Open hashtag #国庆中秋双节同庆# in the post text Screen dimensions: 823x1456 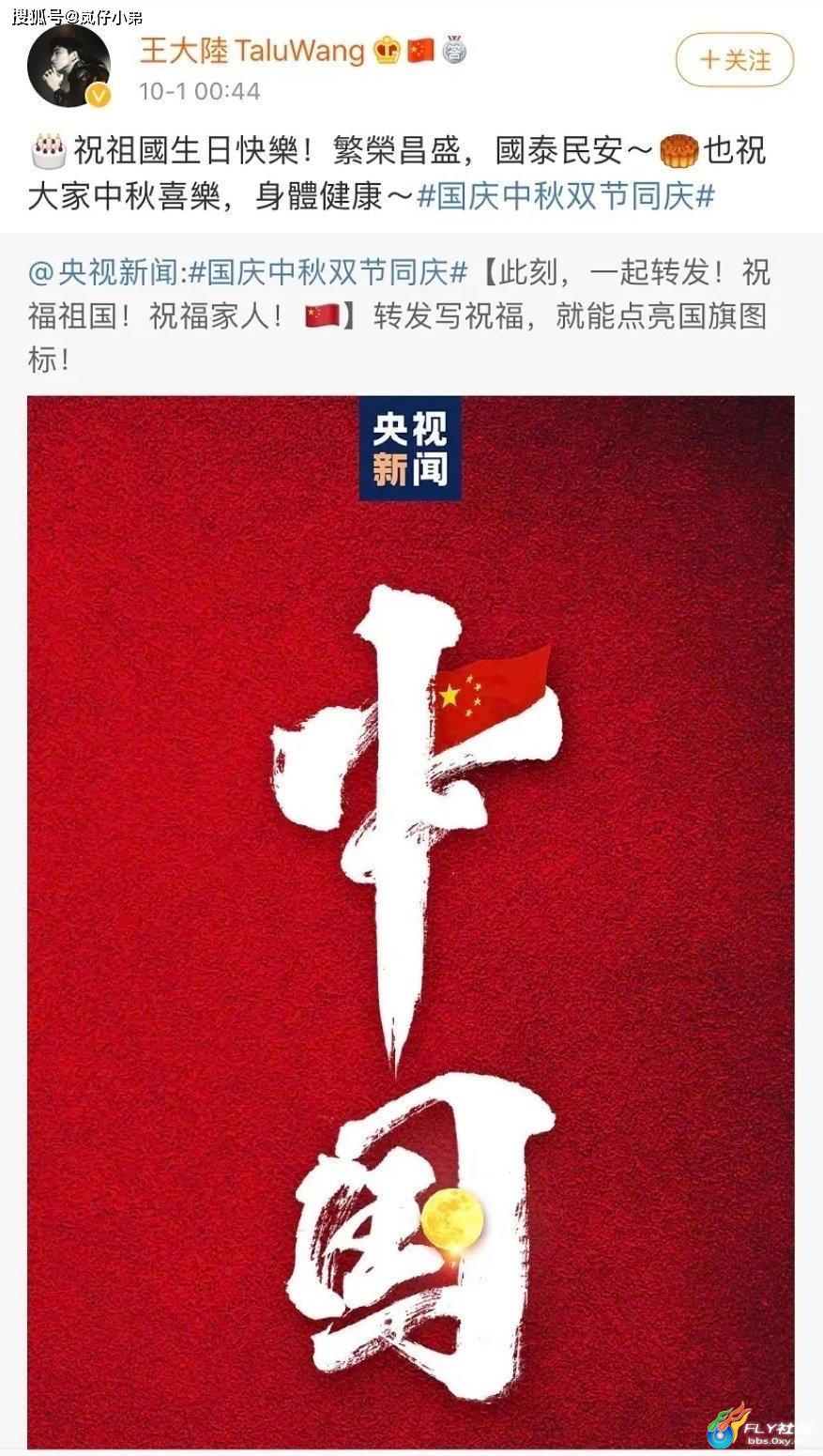click(x=566, y=197)
